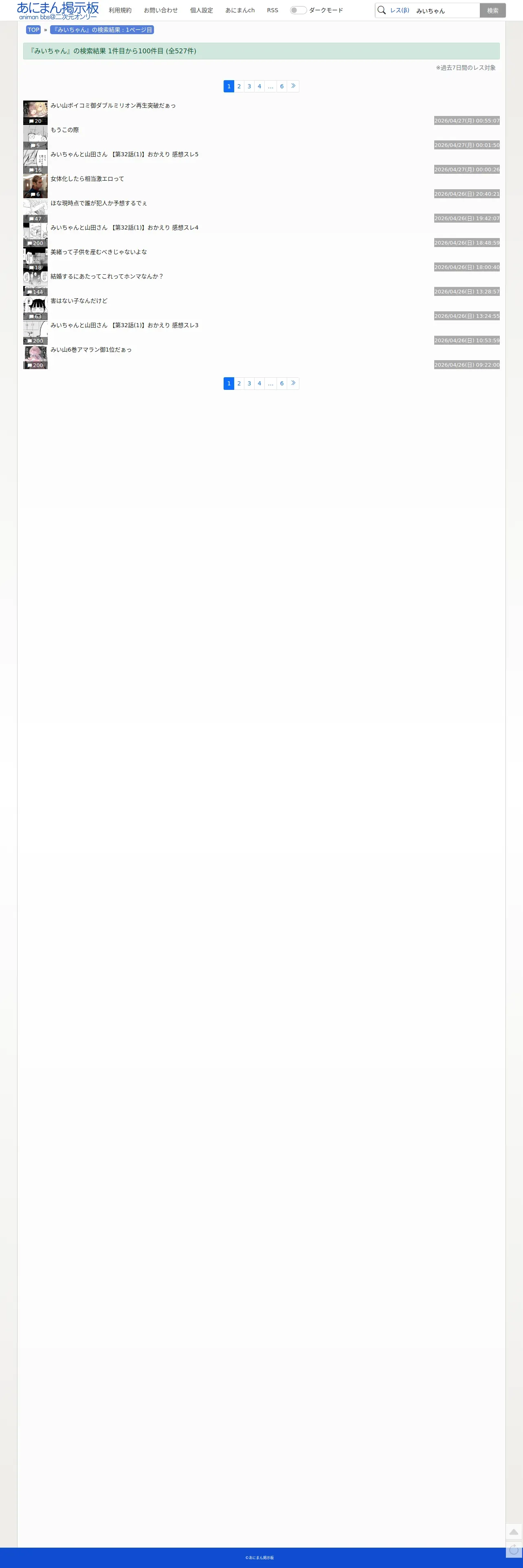Tap next-page arrow in bottom pagination
The width and height of the screenshot is (523, 1568).
coord(293,383)
